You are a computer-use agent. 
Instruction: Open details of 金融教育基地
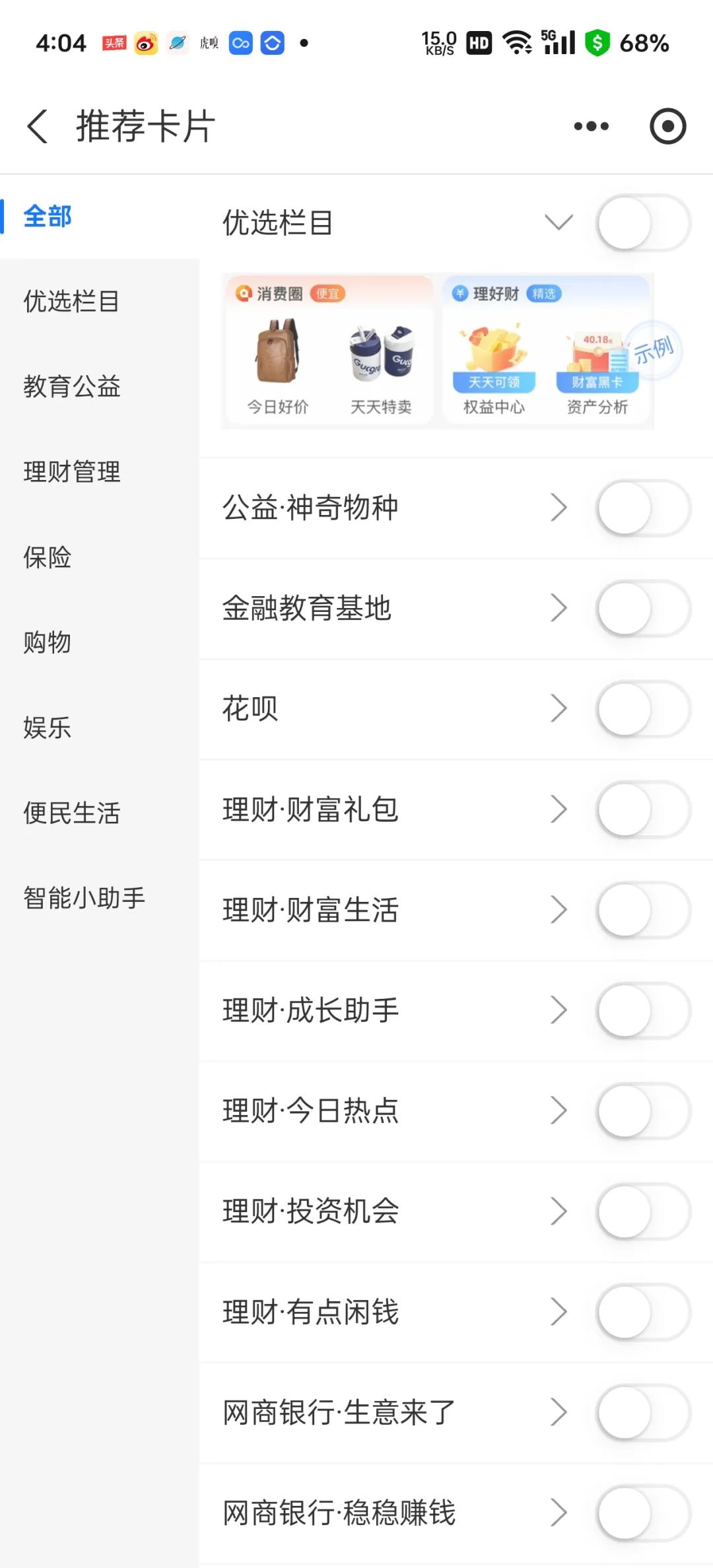point(558,608)
